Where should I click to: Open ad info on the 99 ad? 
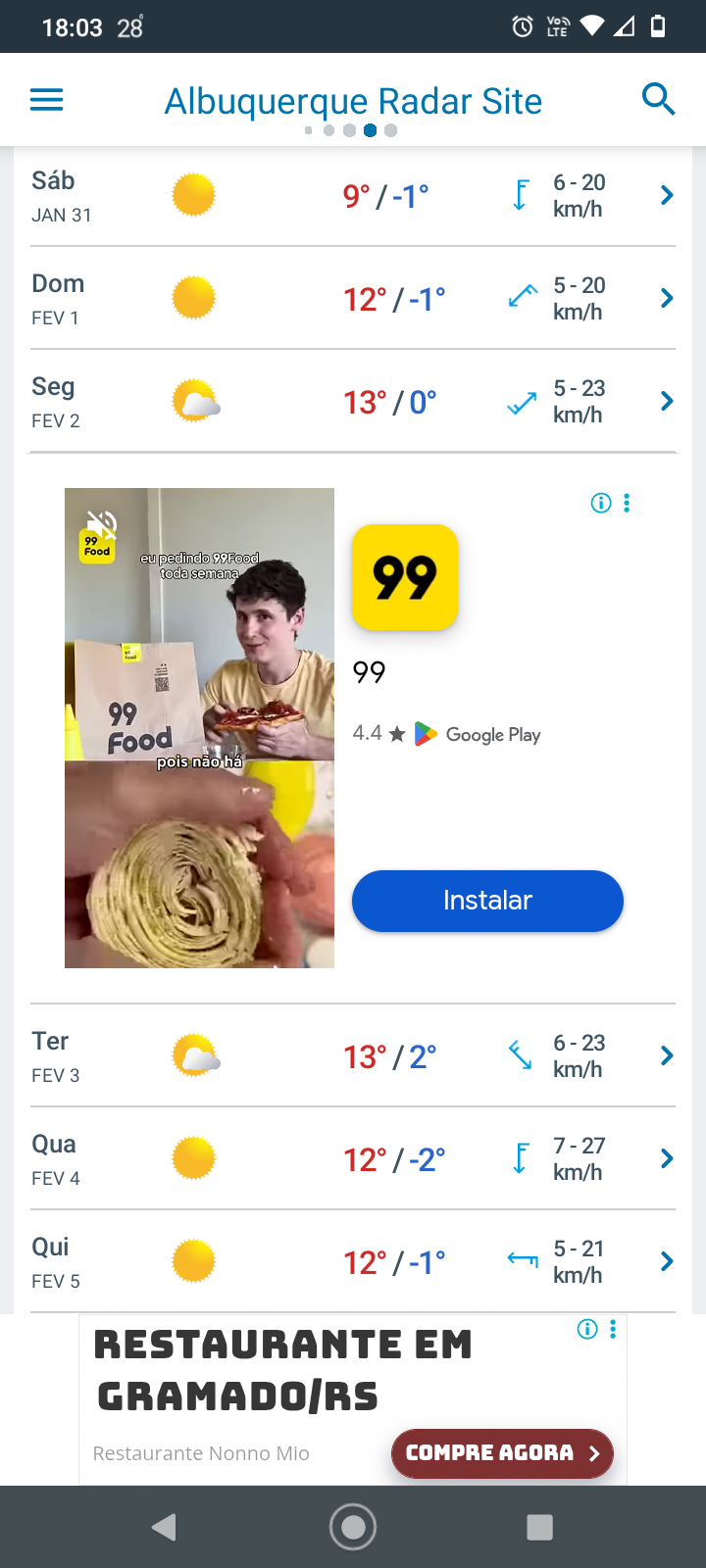pos(601,504)
